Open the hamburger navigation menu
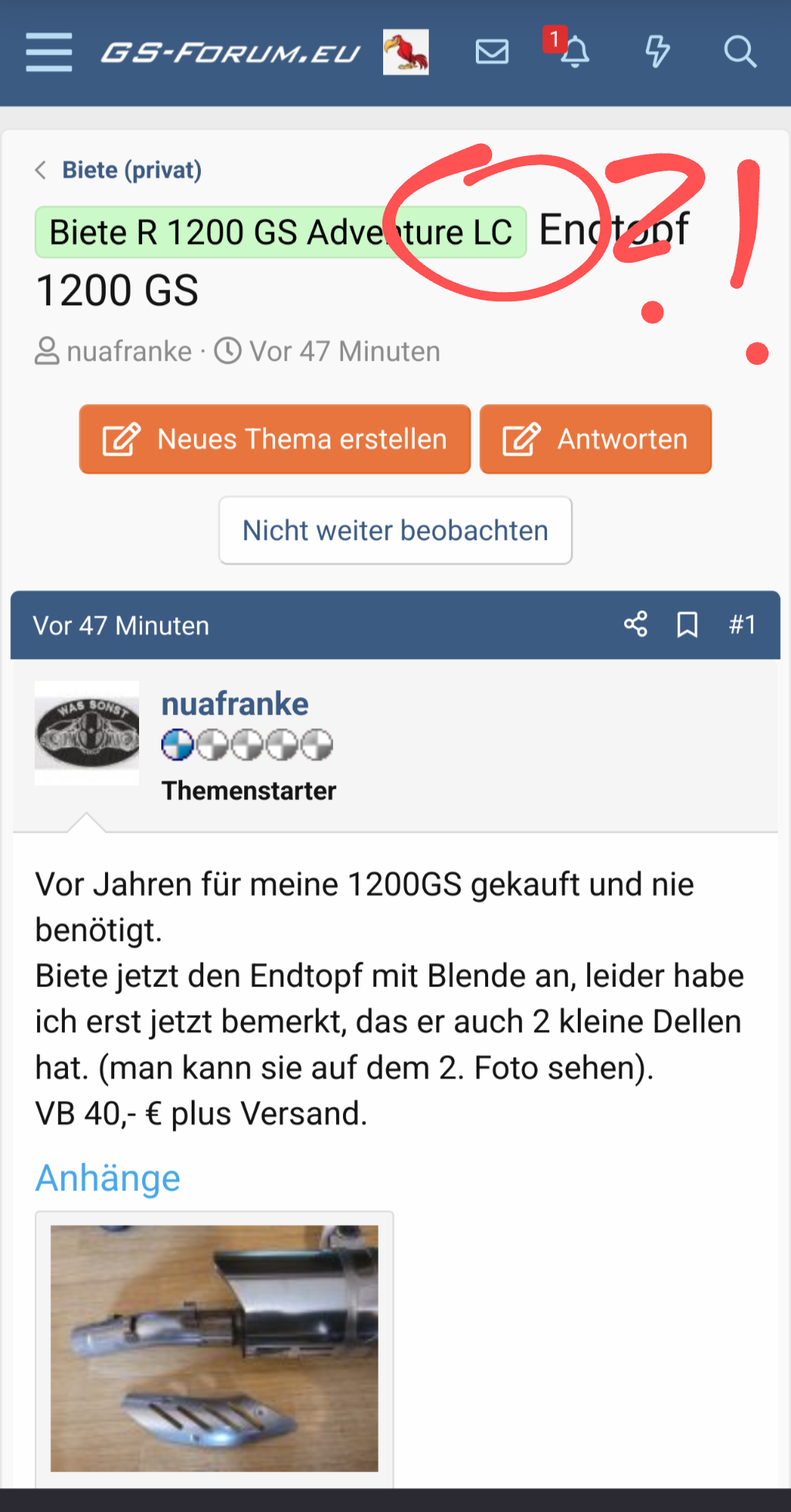 pos(49,52)
